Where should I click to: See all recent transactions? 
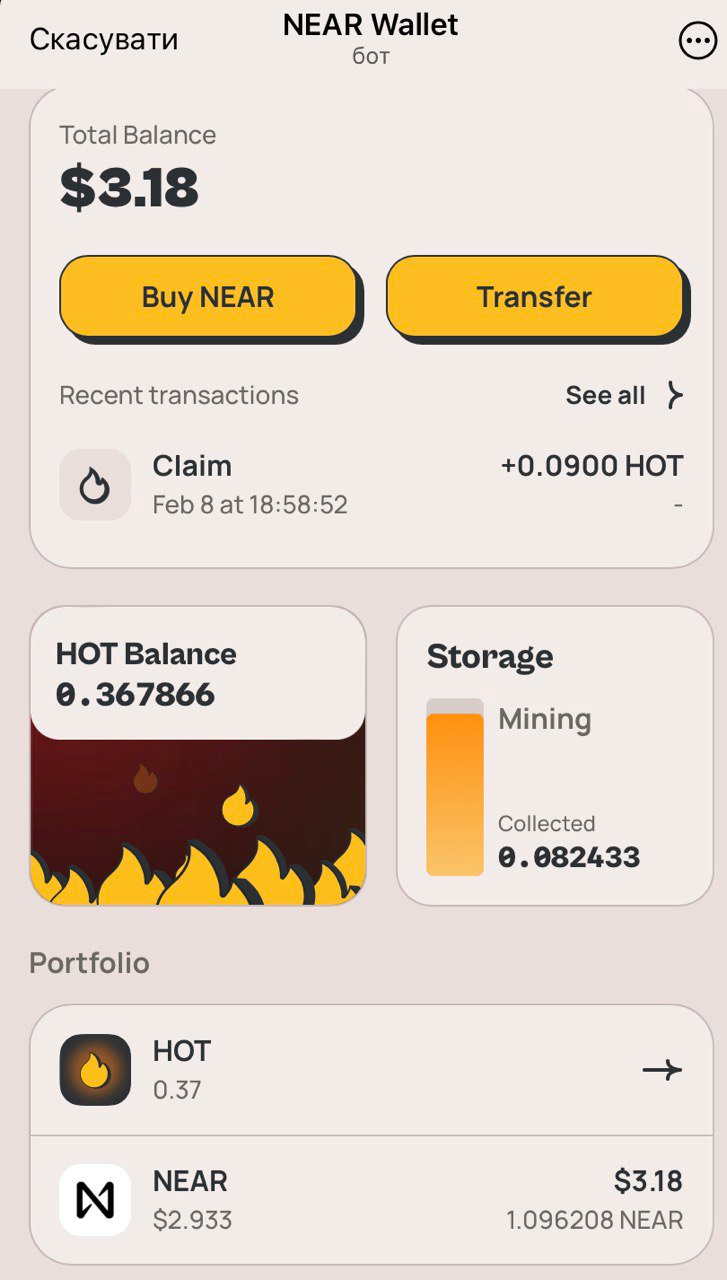[624, 395]
